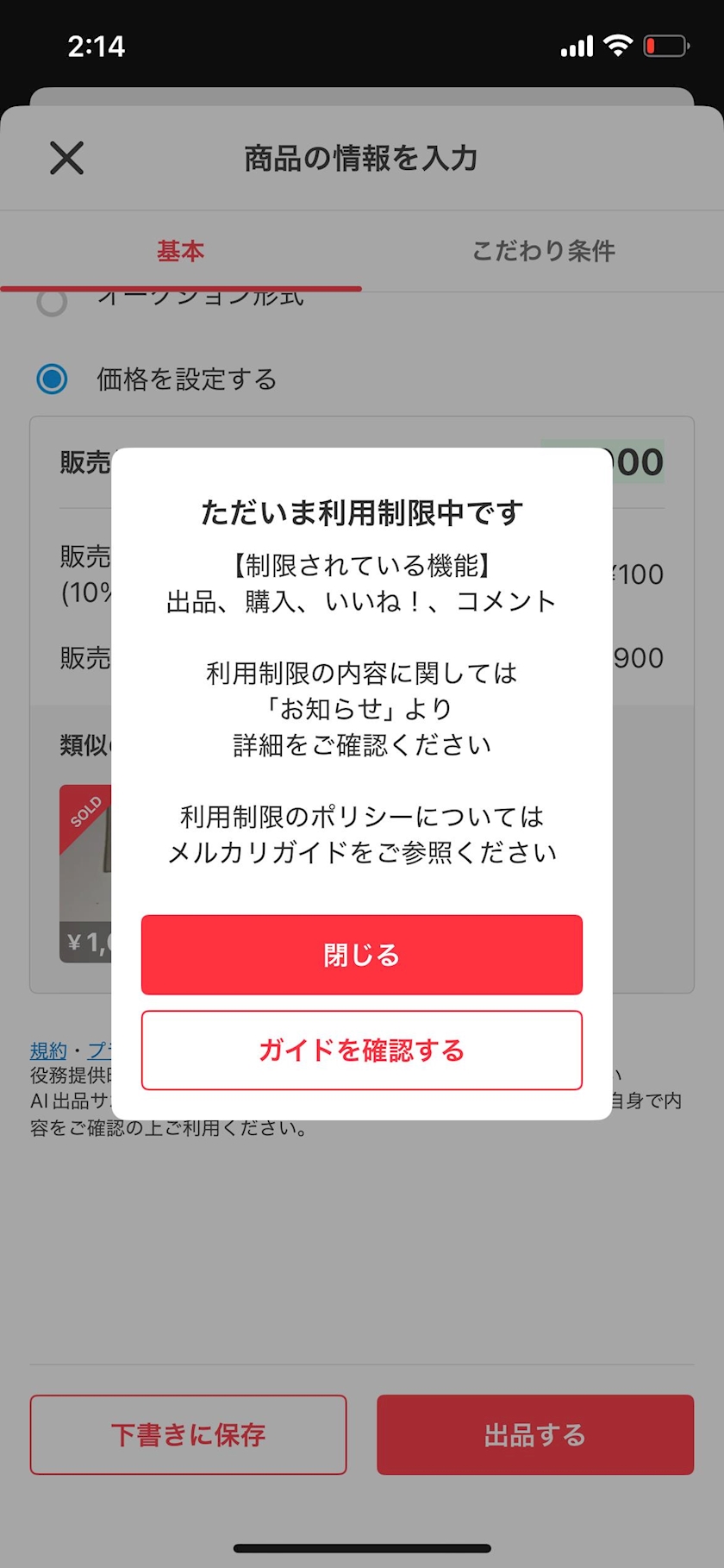Screen dimensions: 724x1568
Task: Close the listing form with the X icon
Action: [x=67, y=158]
